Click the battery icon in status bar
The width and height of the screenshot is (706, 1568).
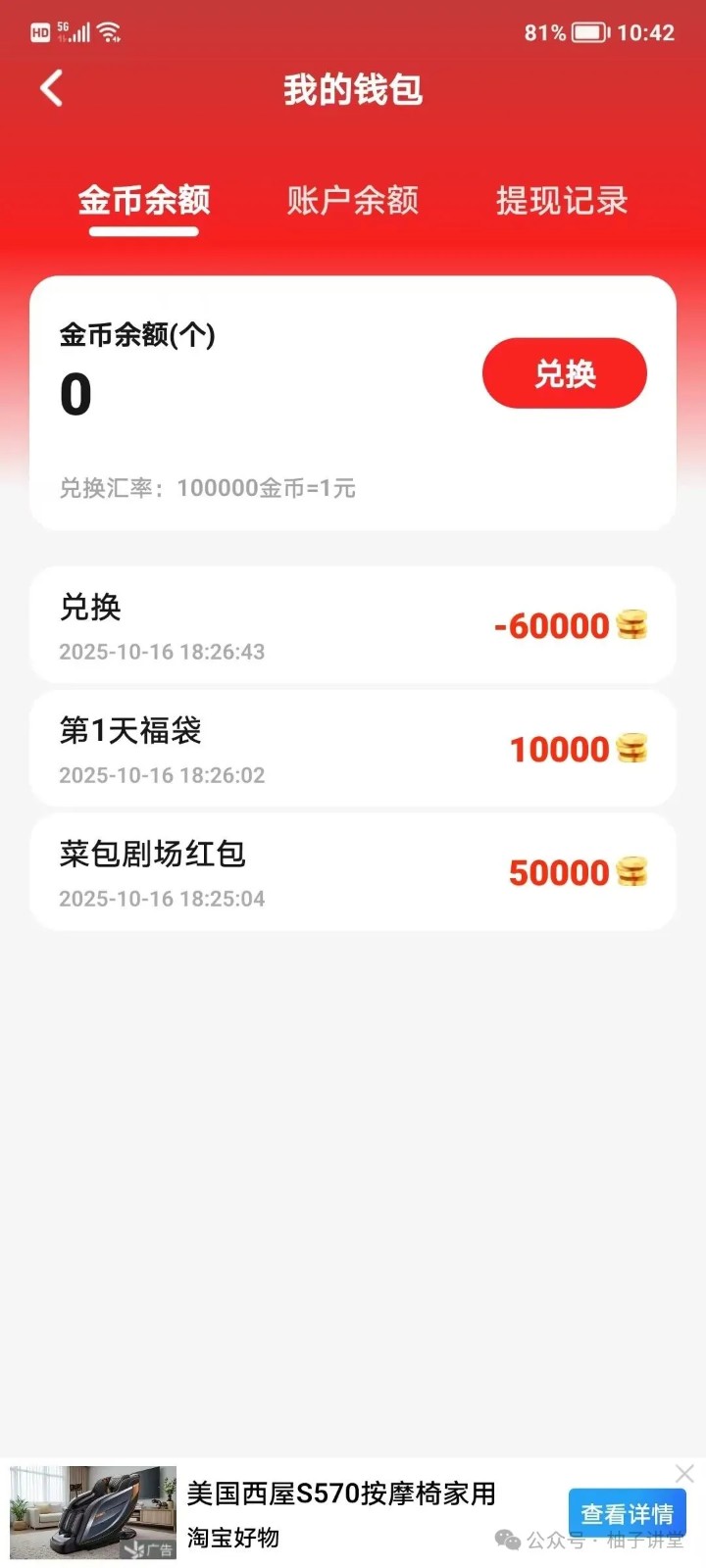click(x=587, y=32)
